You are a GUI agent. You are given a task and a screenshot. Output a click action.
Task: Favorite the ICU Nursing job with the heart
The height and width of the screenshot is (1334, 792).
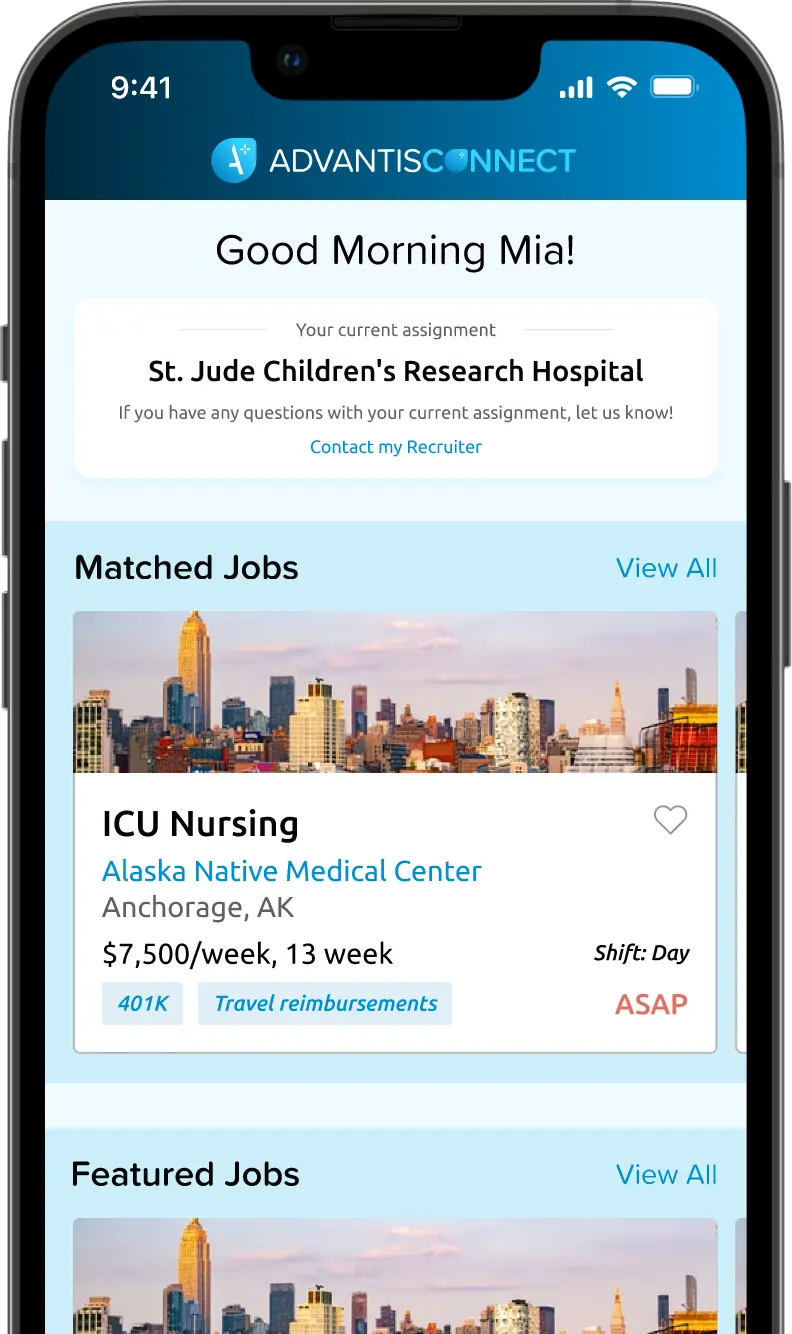click(671, 820)
